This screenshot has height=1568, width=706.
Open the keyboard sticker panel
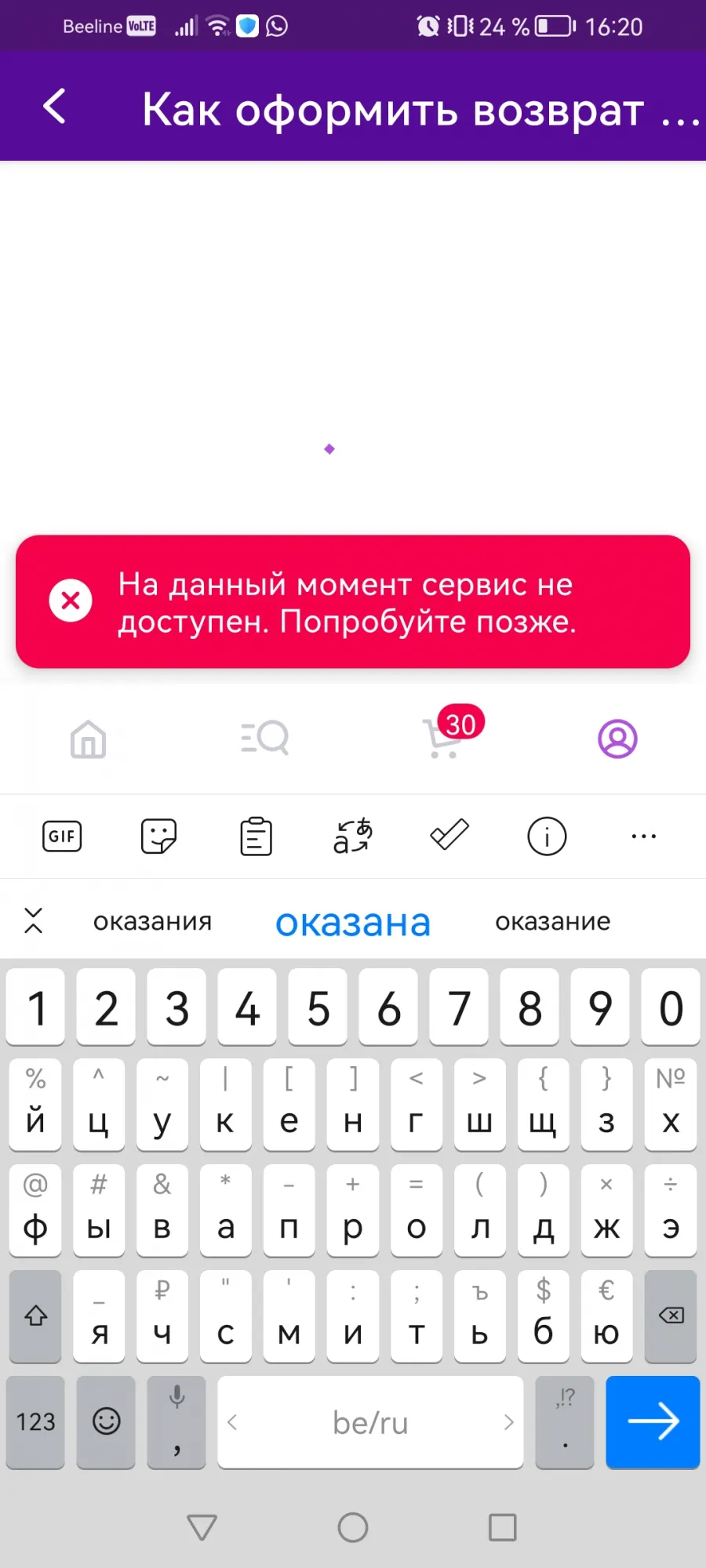click(x=158, y=836)
